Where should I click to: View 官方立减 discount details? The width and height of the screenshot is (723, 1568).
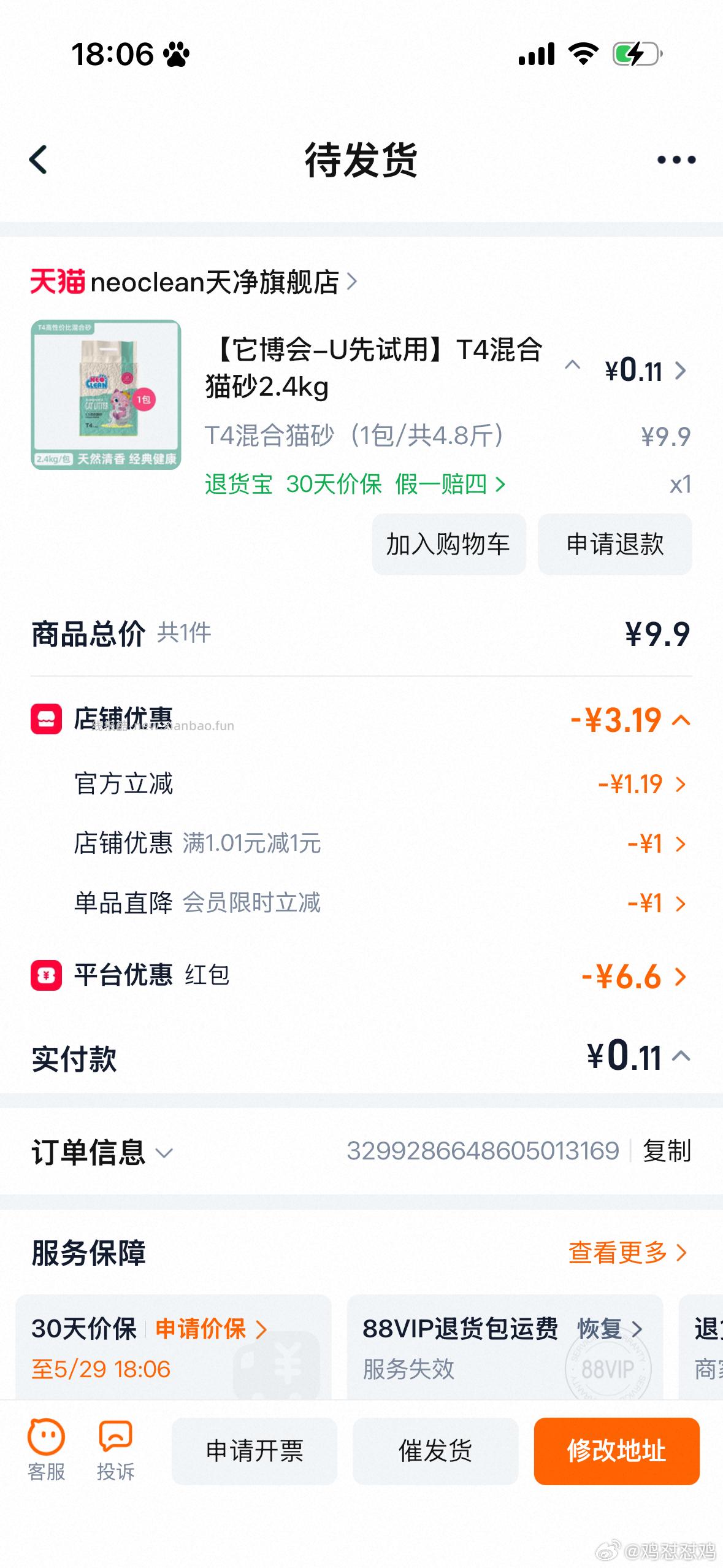pyautogui.click(x=641, y=784)
